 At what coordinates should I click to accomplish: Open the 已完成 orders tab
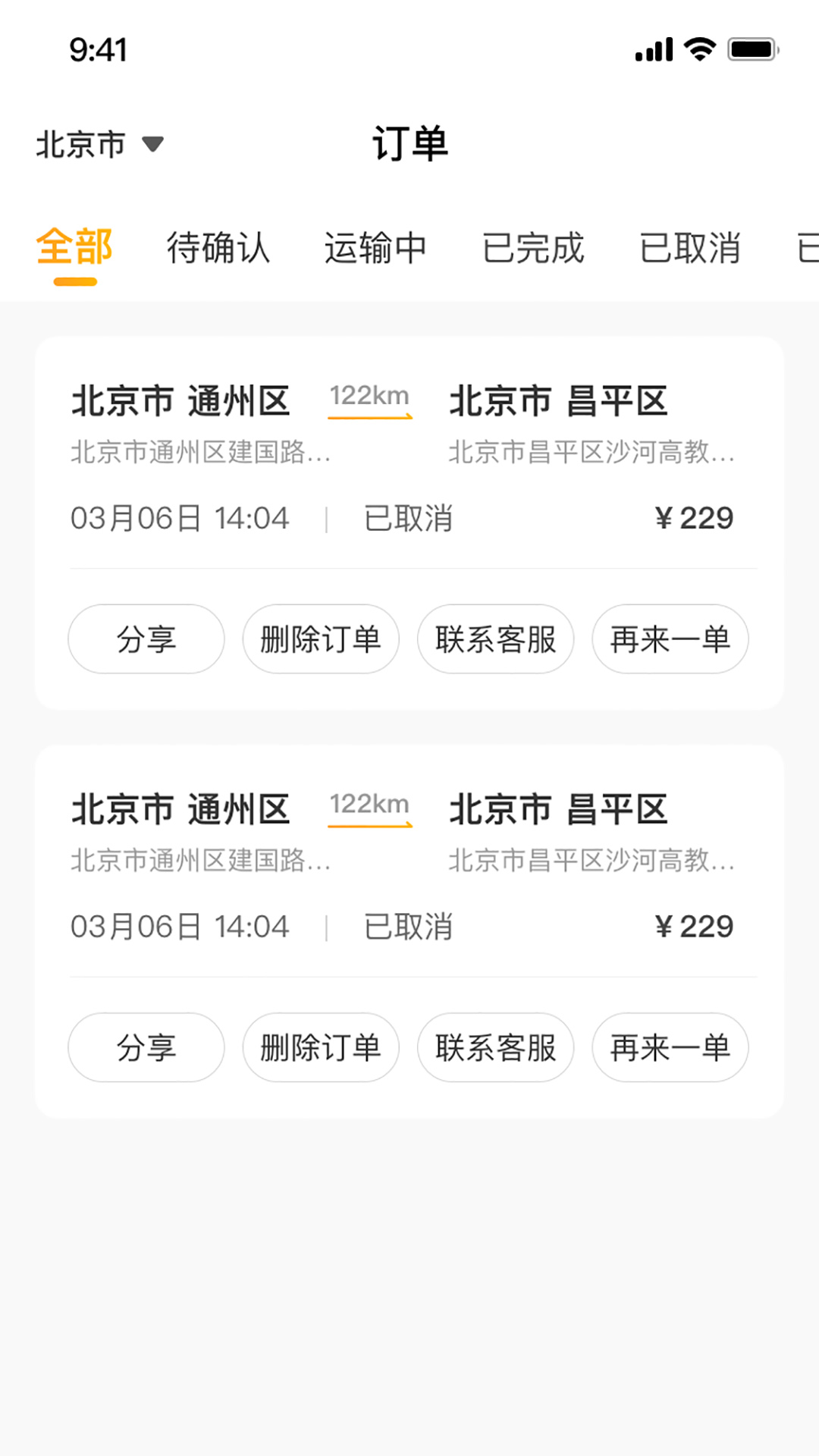535,249
